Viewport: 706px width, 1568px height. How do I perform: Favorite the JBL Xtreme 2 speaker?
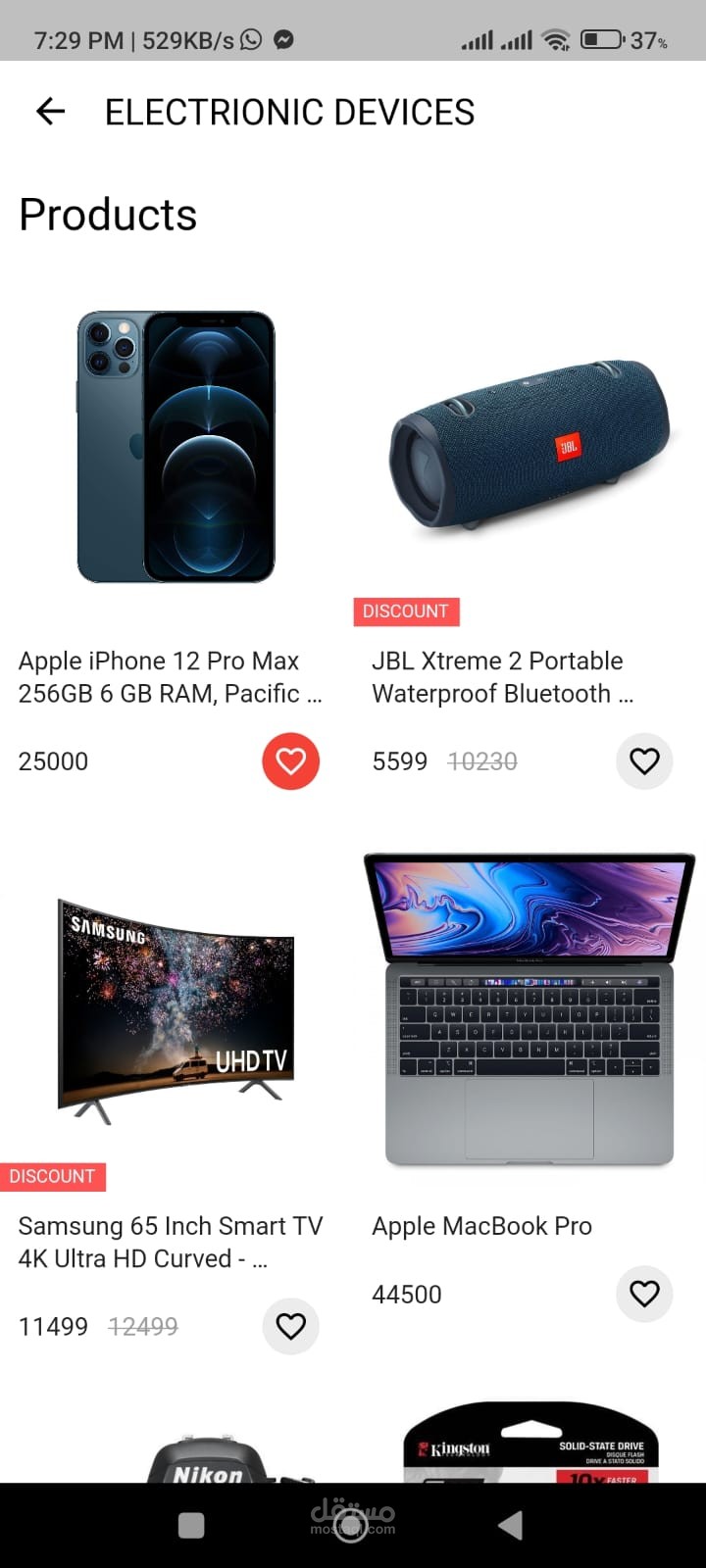point(644,760)
